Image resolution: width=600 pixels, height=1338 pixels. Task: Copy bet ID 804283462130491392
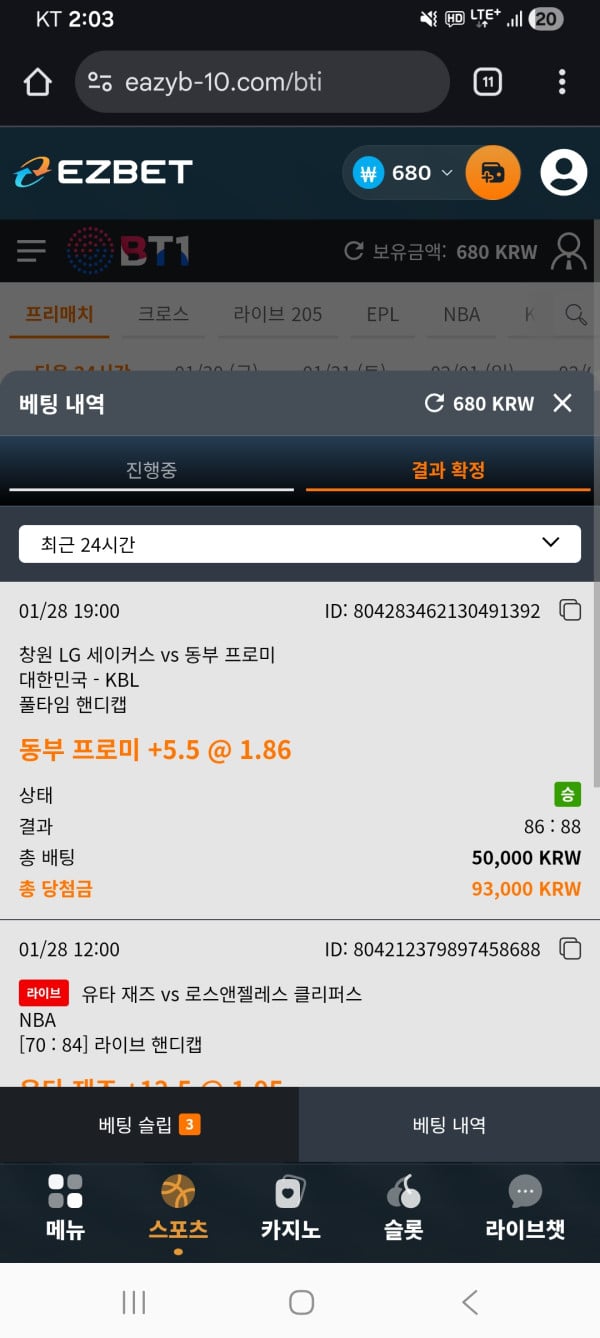(570, 610)
